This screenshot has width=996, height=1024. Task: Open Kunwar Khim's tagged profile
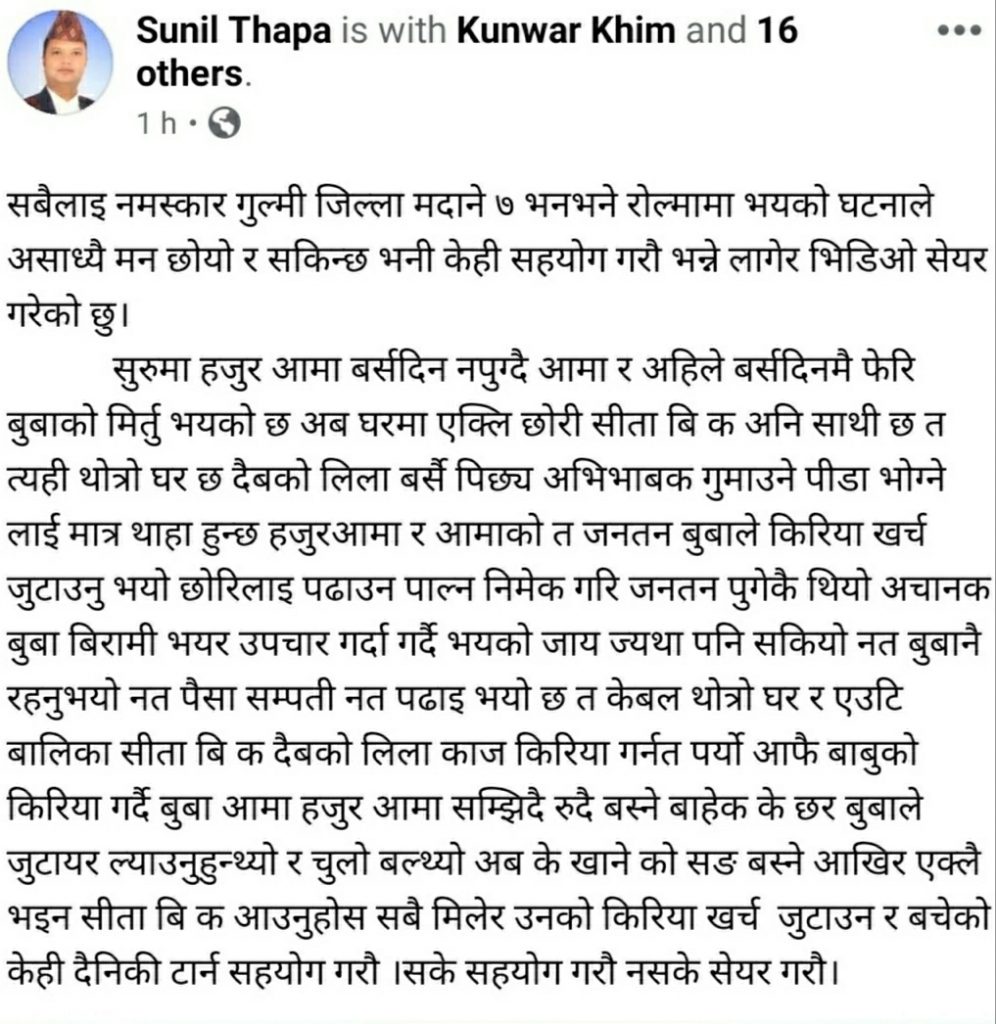click(x=566, y=32)
